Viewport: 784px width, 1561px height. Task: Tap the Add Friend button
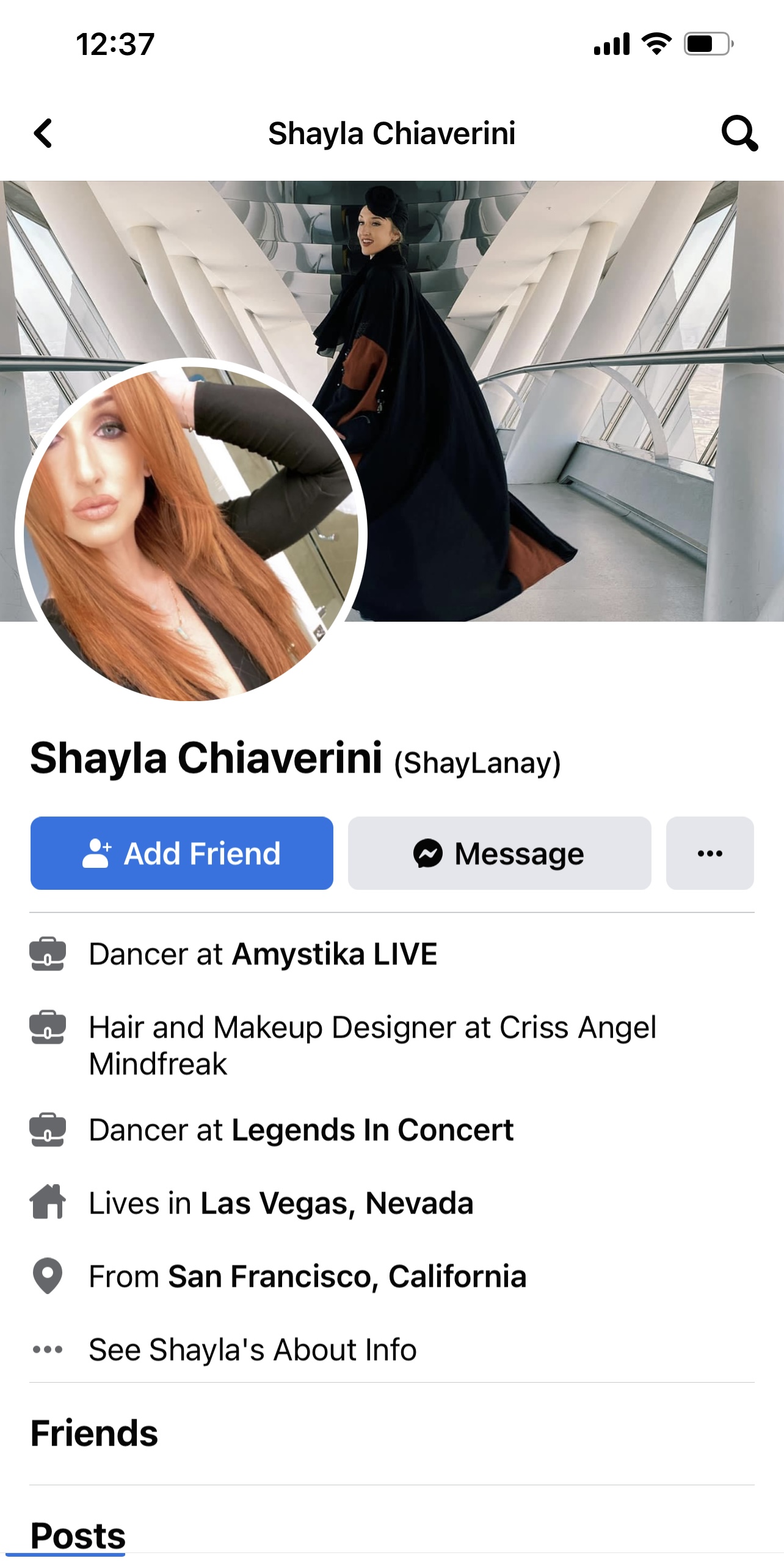(182, 853)
